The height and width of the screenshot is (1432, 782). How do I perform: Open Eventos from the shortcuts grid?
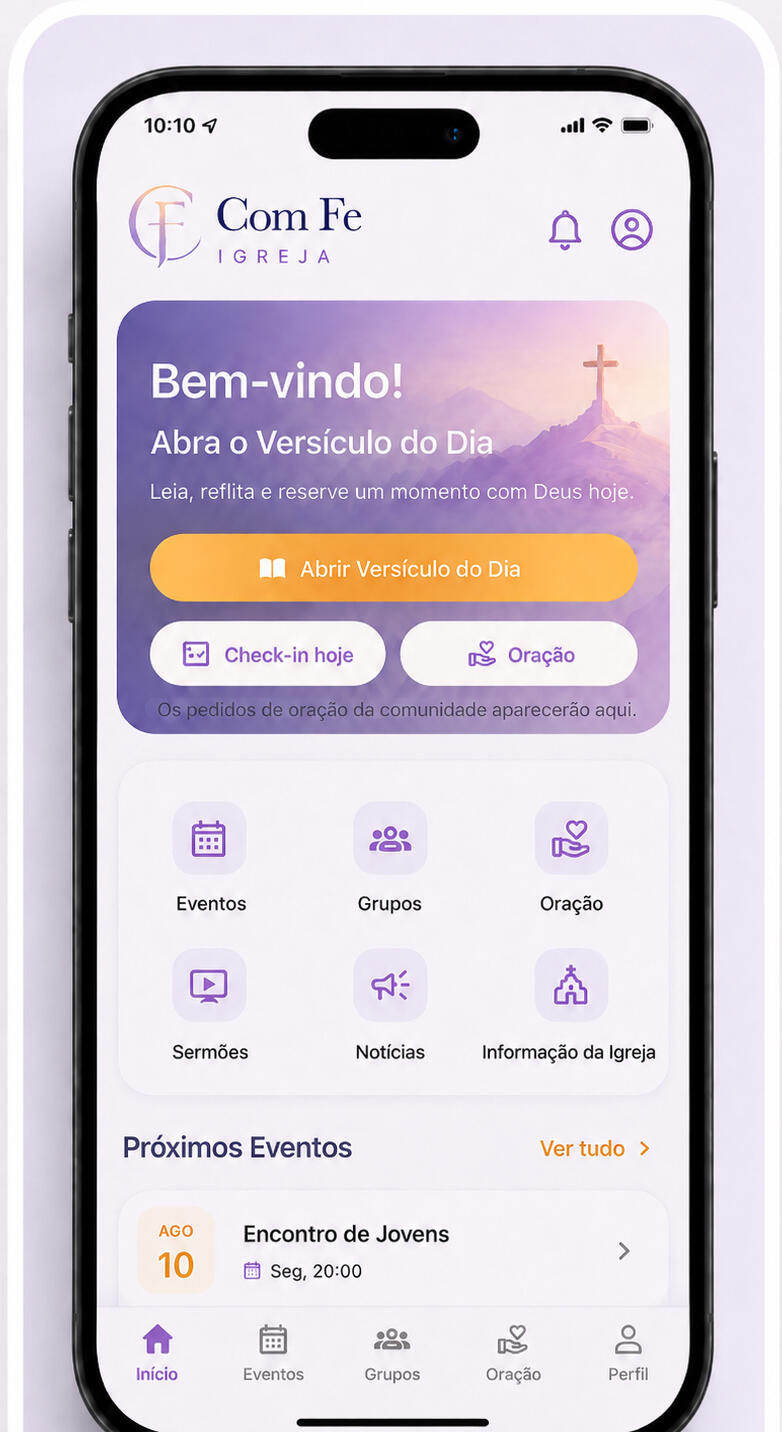coord(210,858)
